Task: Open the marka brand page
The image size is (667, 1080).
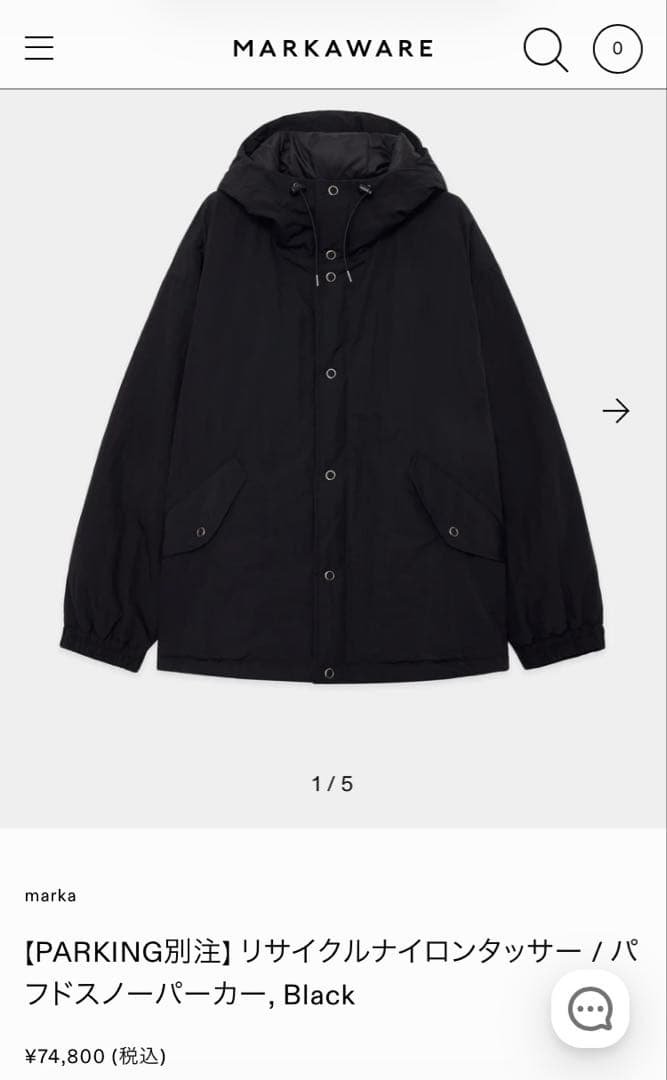Action: pos(51,895)
